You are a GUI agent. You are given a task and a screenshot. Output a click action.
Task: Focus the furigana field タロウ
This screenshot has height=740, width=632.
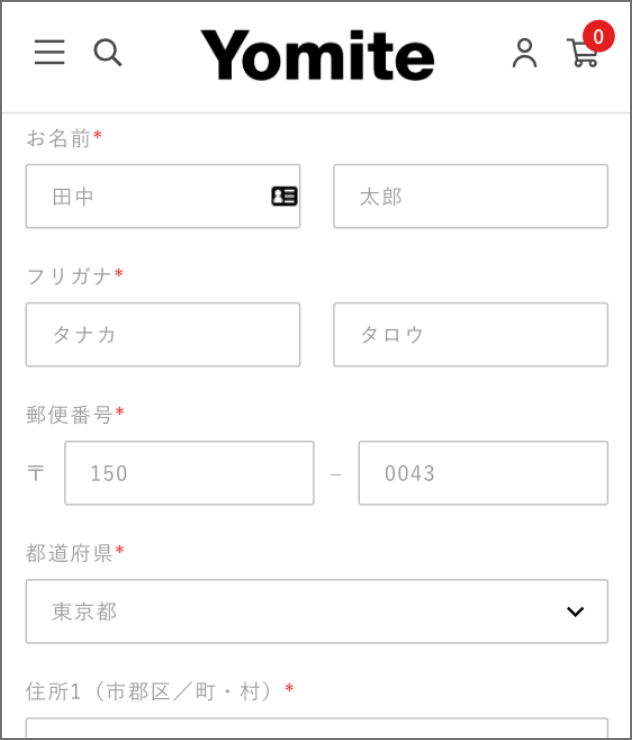point(470,334)
